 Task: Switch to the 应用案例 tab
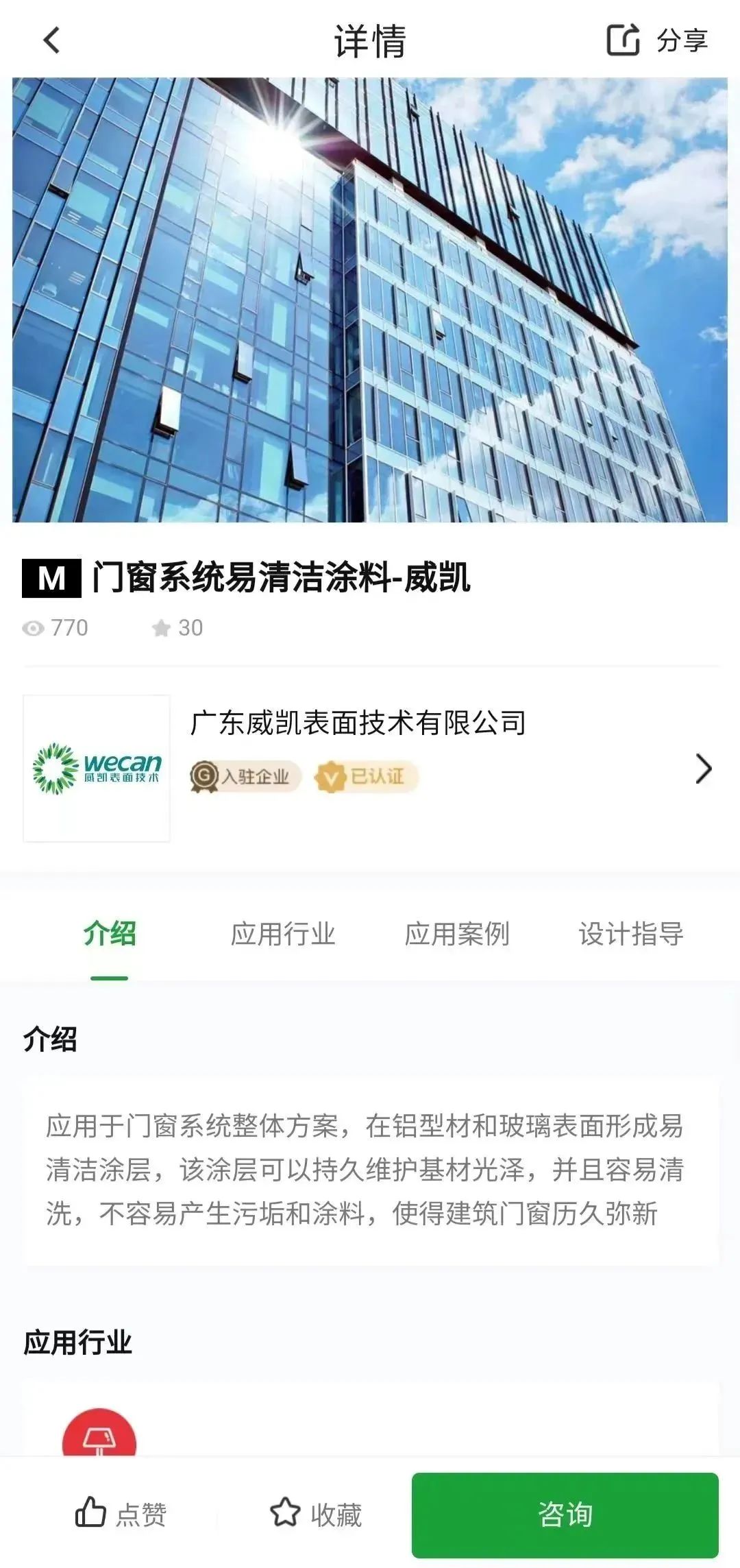pos(457,934)
